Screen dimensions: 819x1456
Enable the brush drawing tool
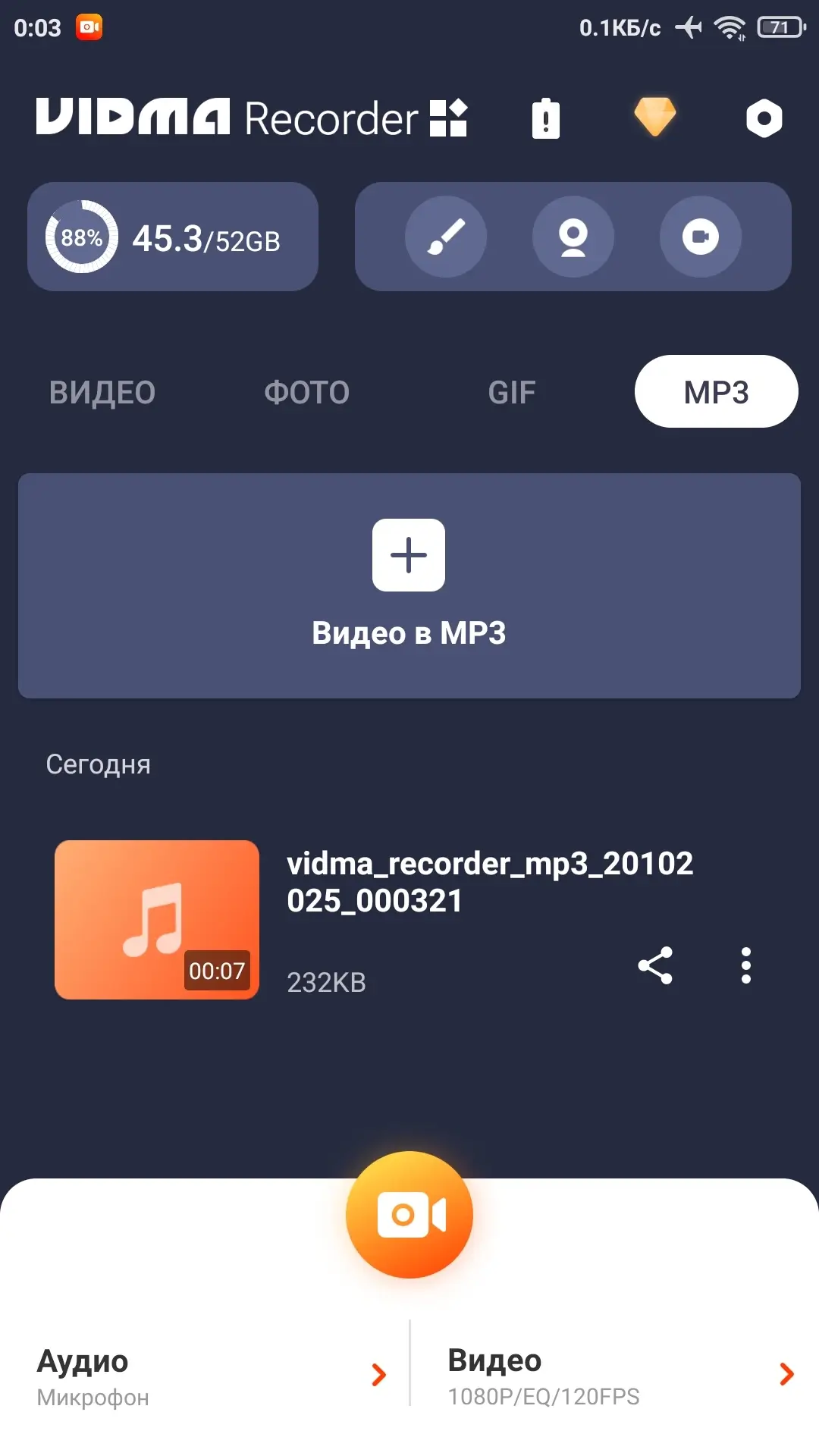coord(446,237)
